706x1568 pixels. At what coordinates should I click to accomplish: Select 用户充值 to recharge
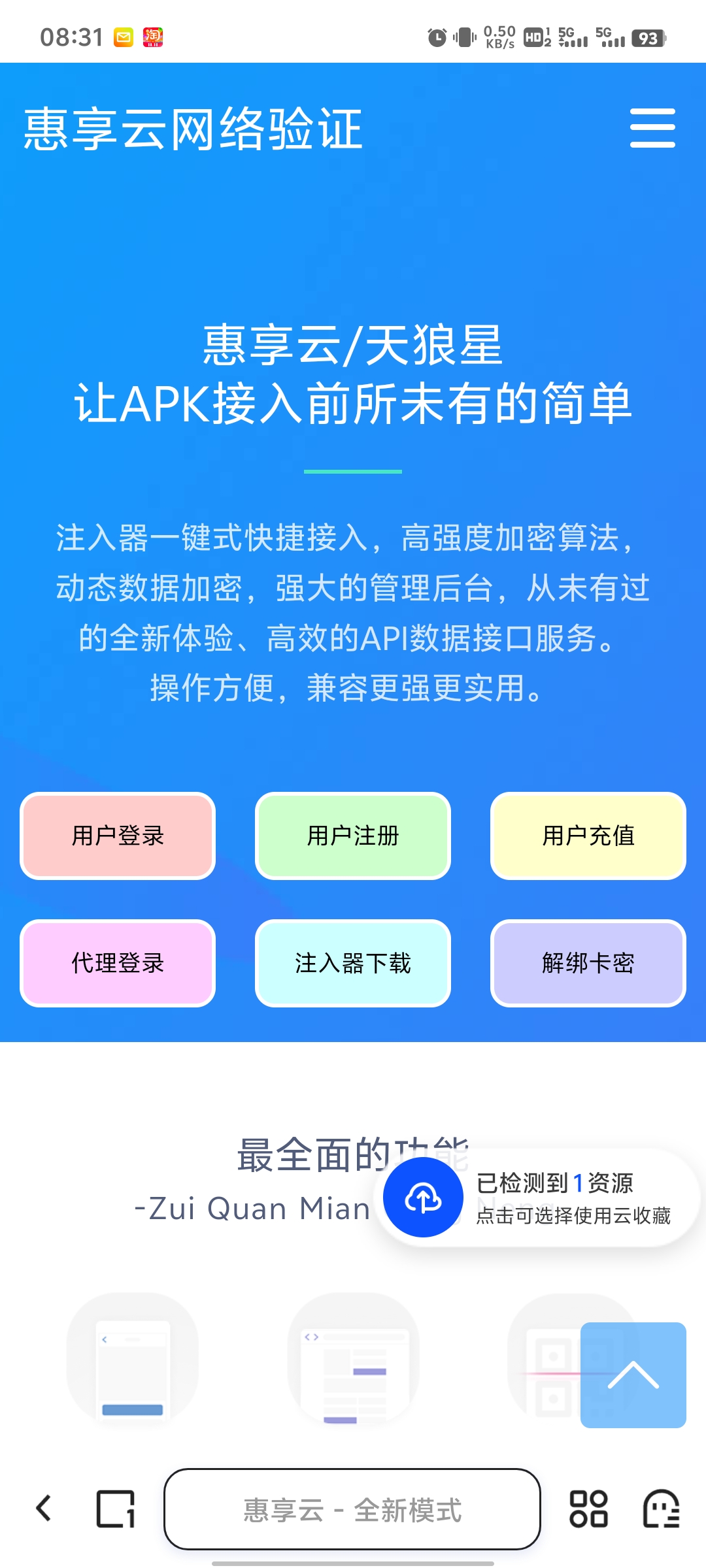click(x=588, y=836)
